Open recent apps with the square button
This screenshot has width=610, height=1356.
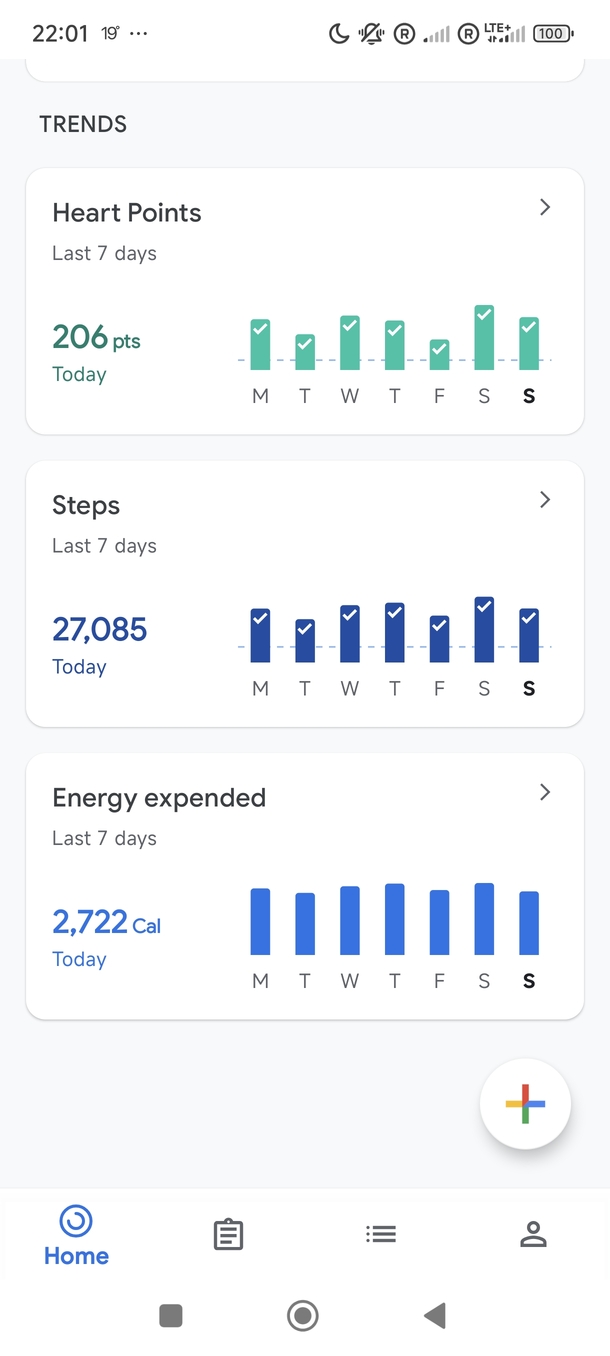point(171,1316)
